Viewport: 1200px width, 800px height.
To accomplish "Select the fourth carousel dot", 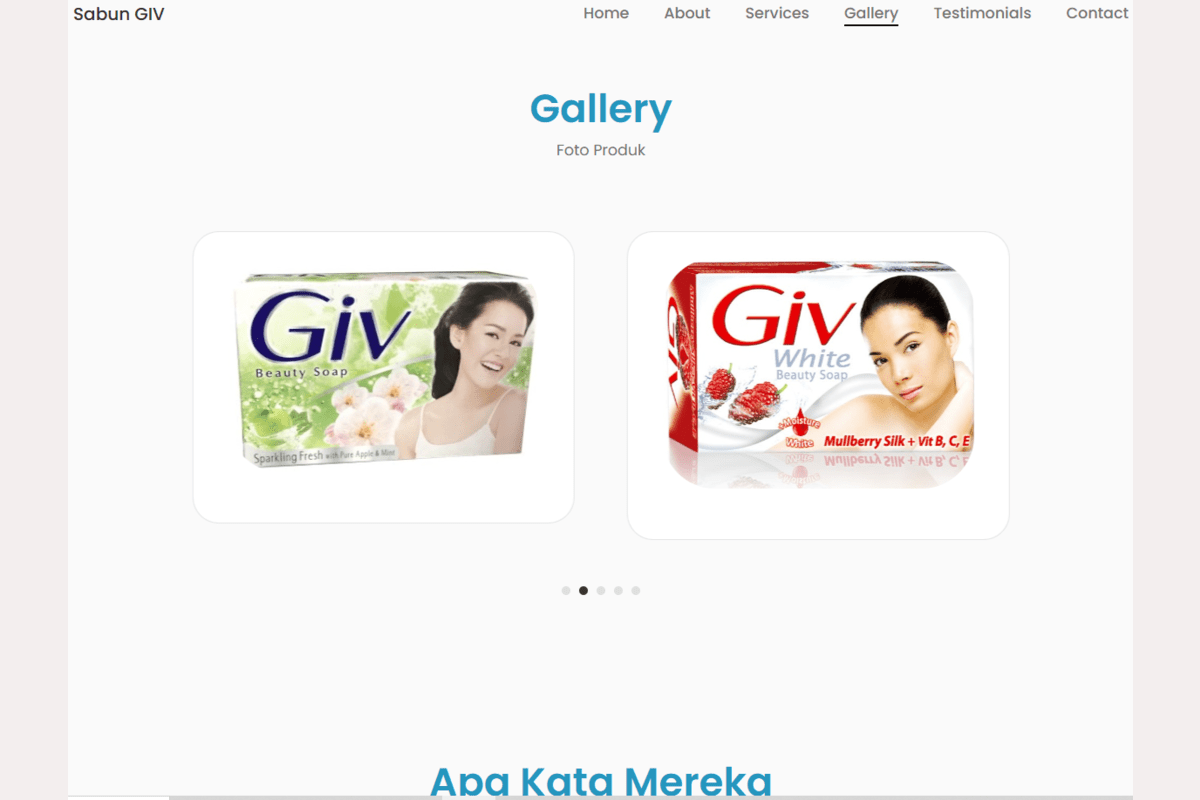I will coord(618,590).
